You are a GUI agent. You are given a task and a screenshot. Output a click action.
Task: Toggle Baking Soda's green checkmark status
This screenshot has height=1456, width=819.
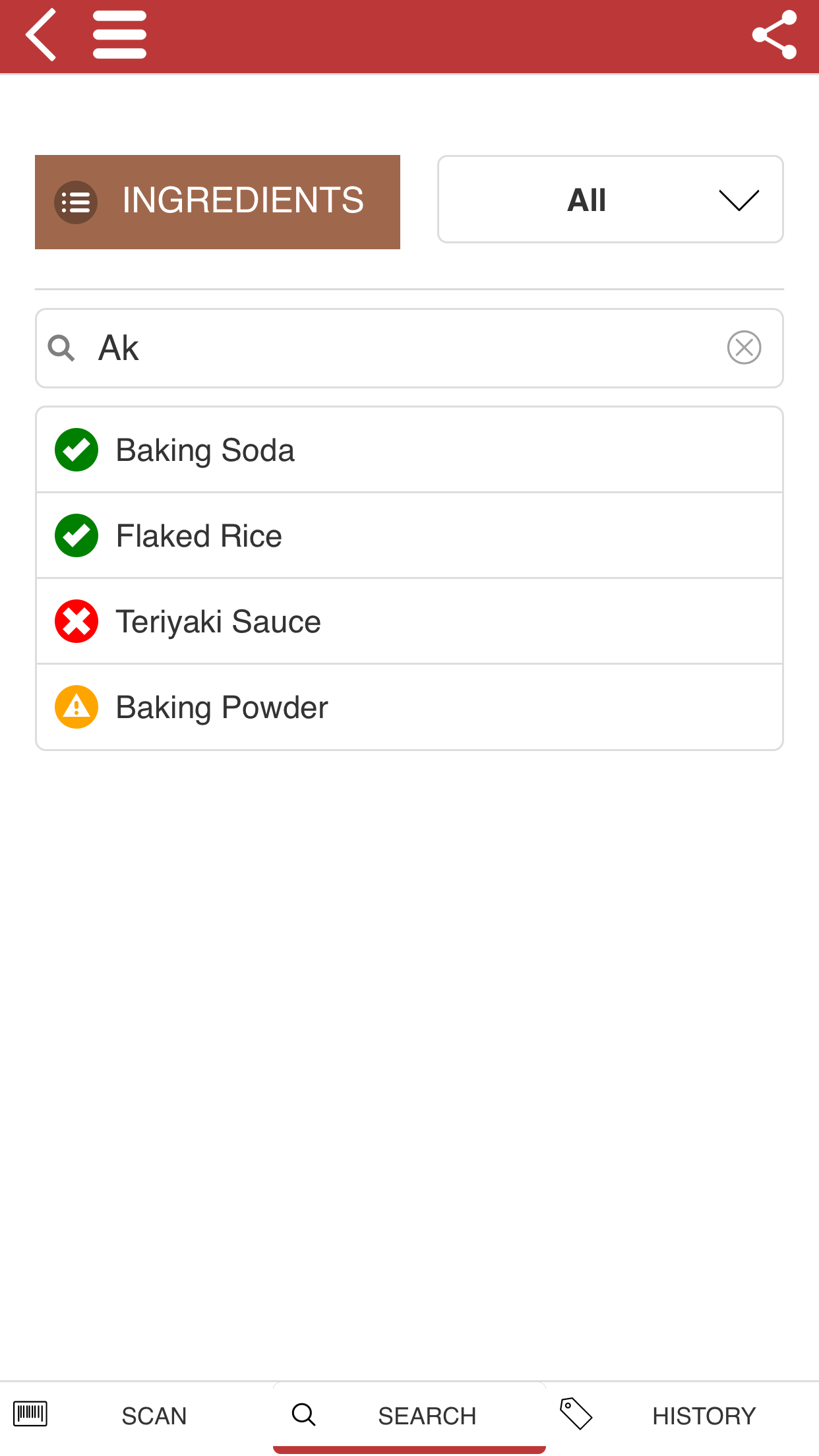coord(76,449)
